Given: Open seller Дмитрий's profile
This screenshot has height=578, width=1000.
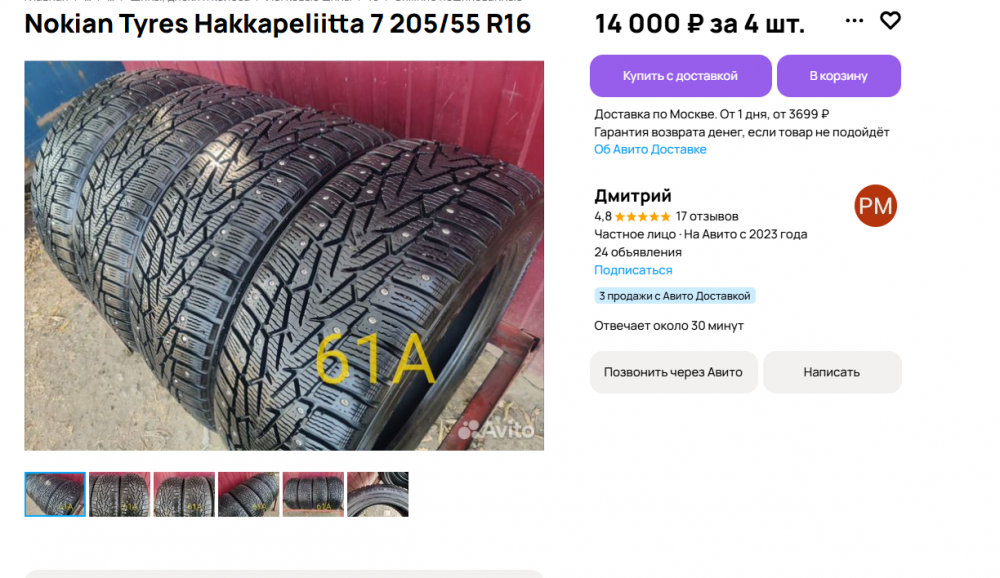Looking at the screenshot, I should coord(633,195).
